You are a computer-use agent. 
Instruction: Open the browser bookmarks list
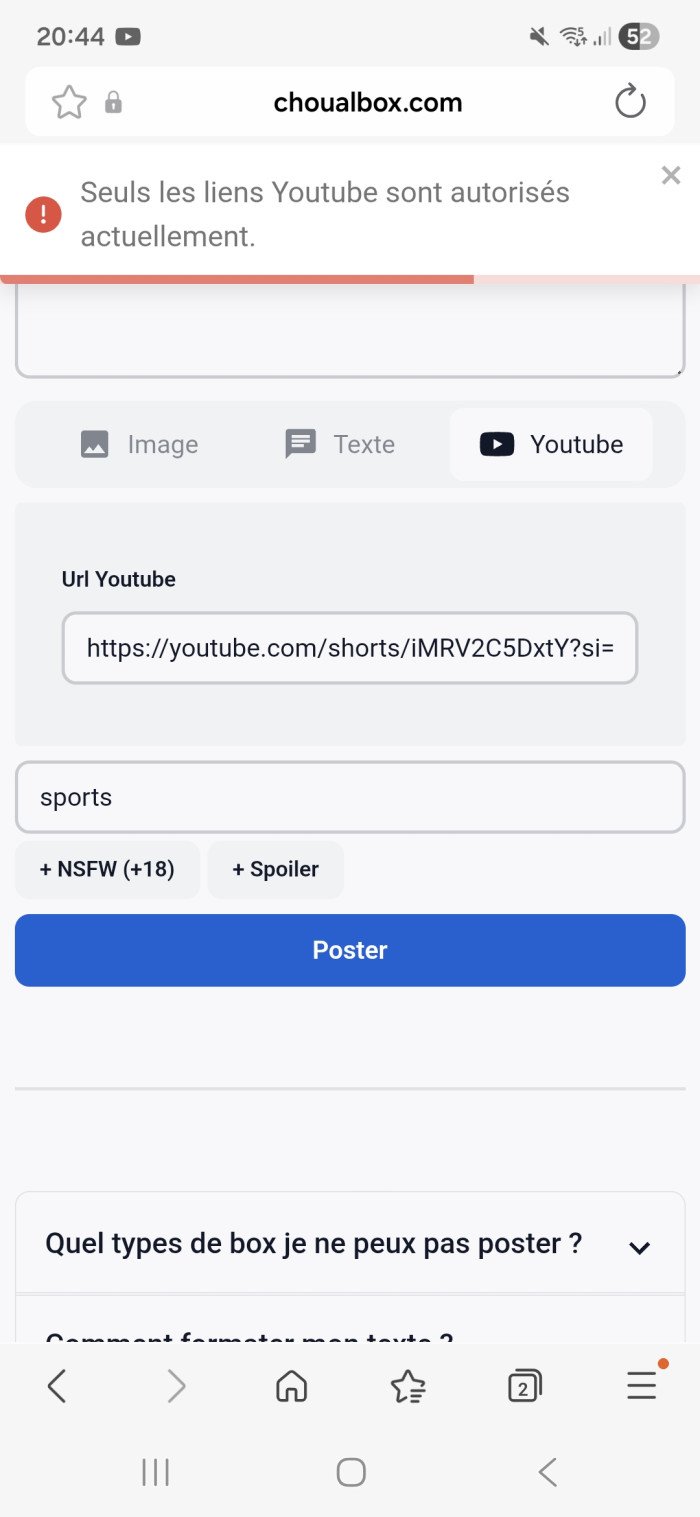408,1386
